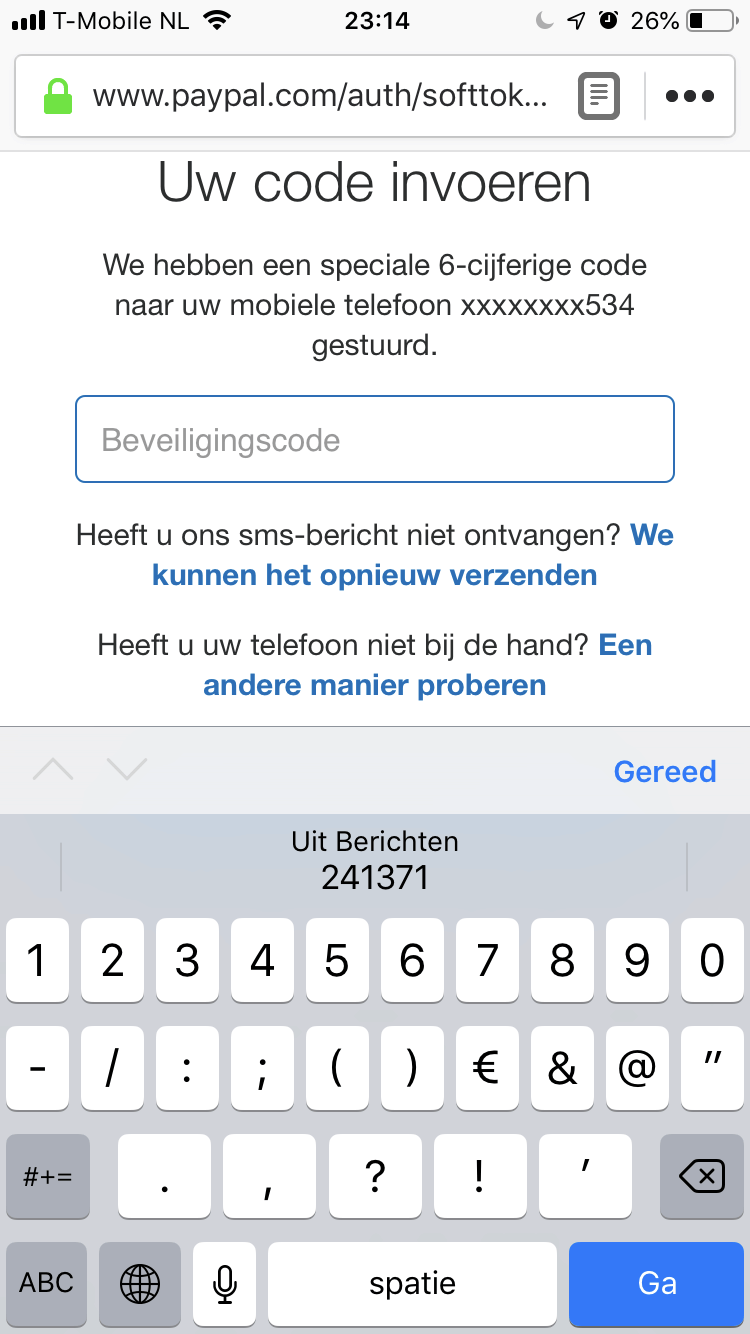Tap 'We kunnen het opnieuw verzenden' link

click(374, 575)
